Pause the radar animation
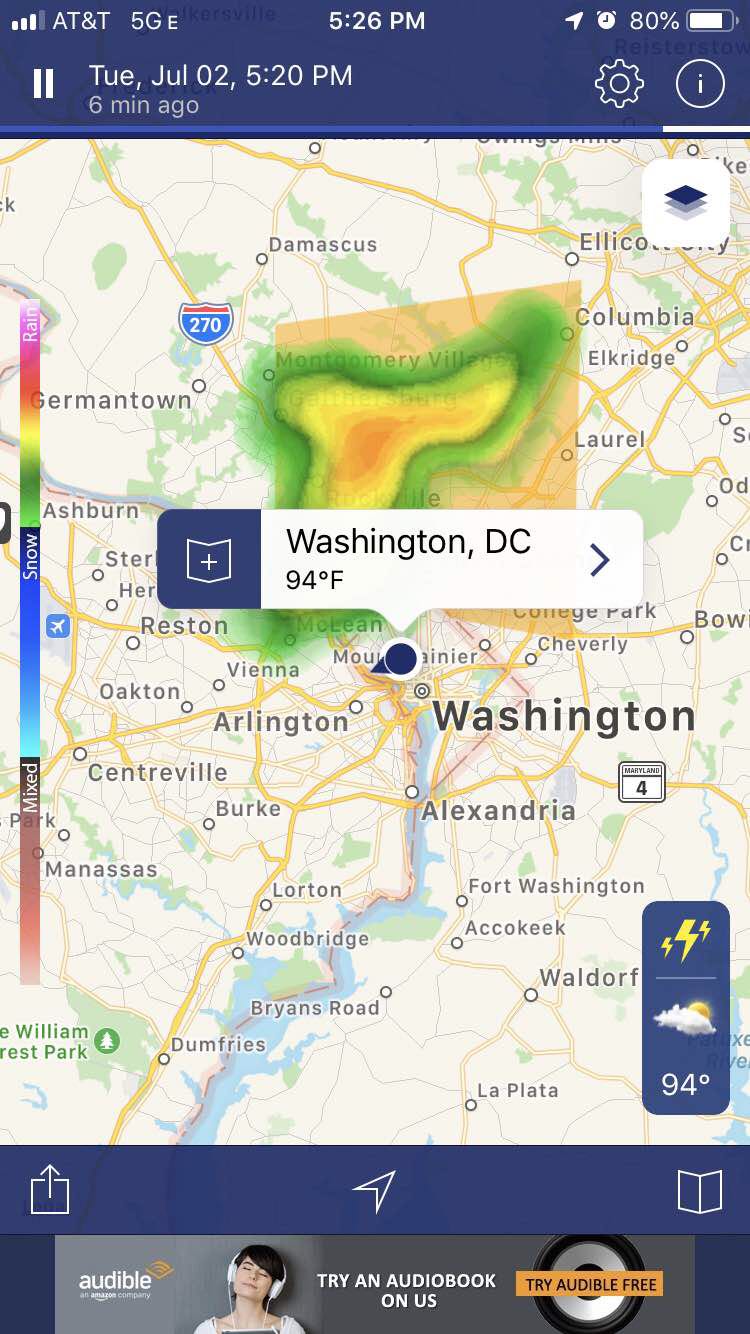The width and height of the screenshot is (750, 1334). 43,84
